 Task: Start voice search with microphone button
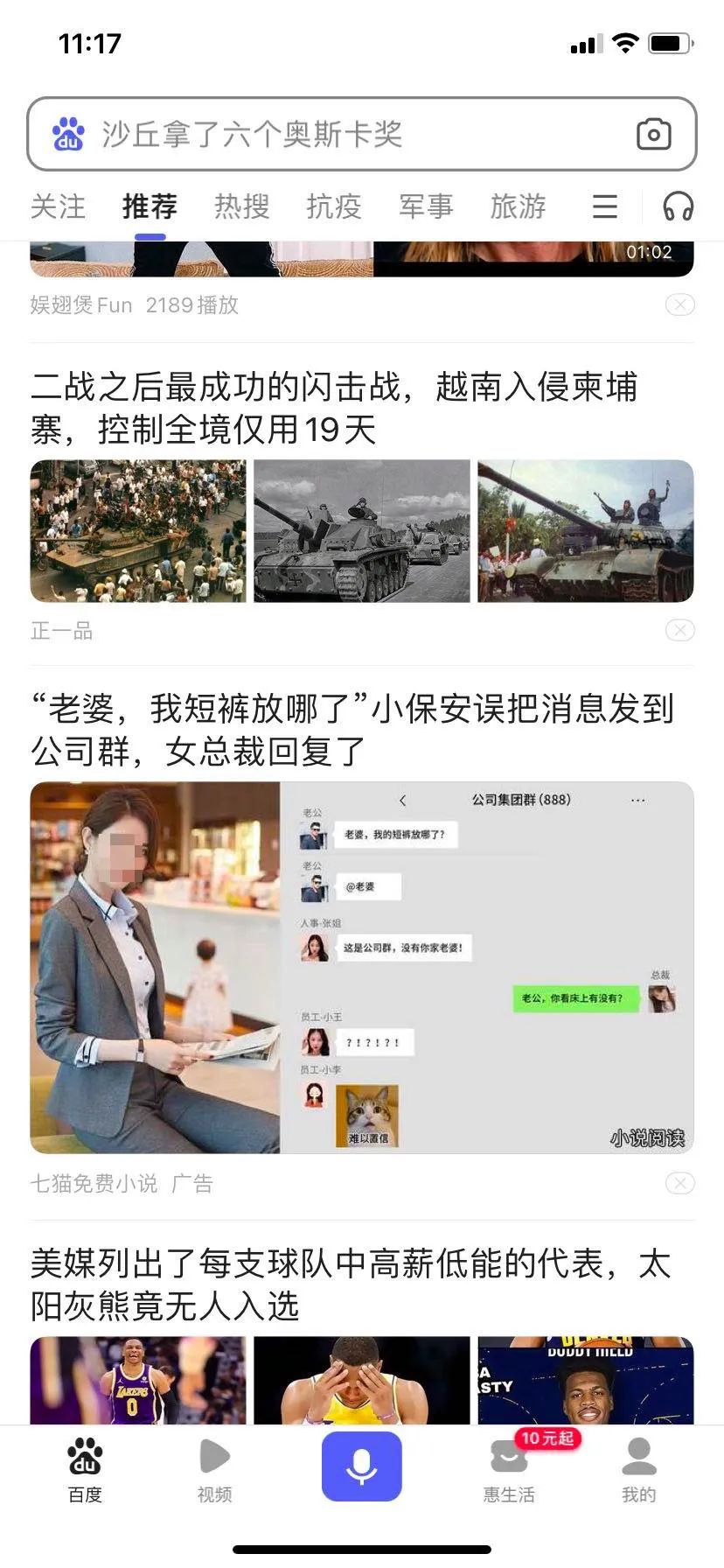coord(361,1466)
